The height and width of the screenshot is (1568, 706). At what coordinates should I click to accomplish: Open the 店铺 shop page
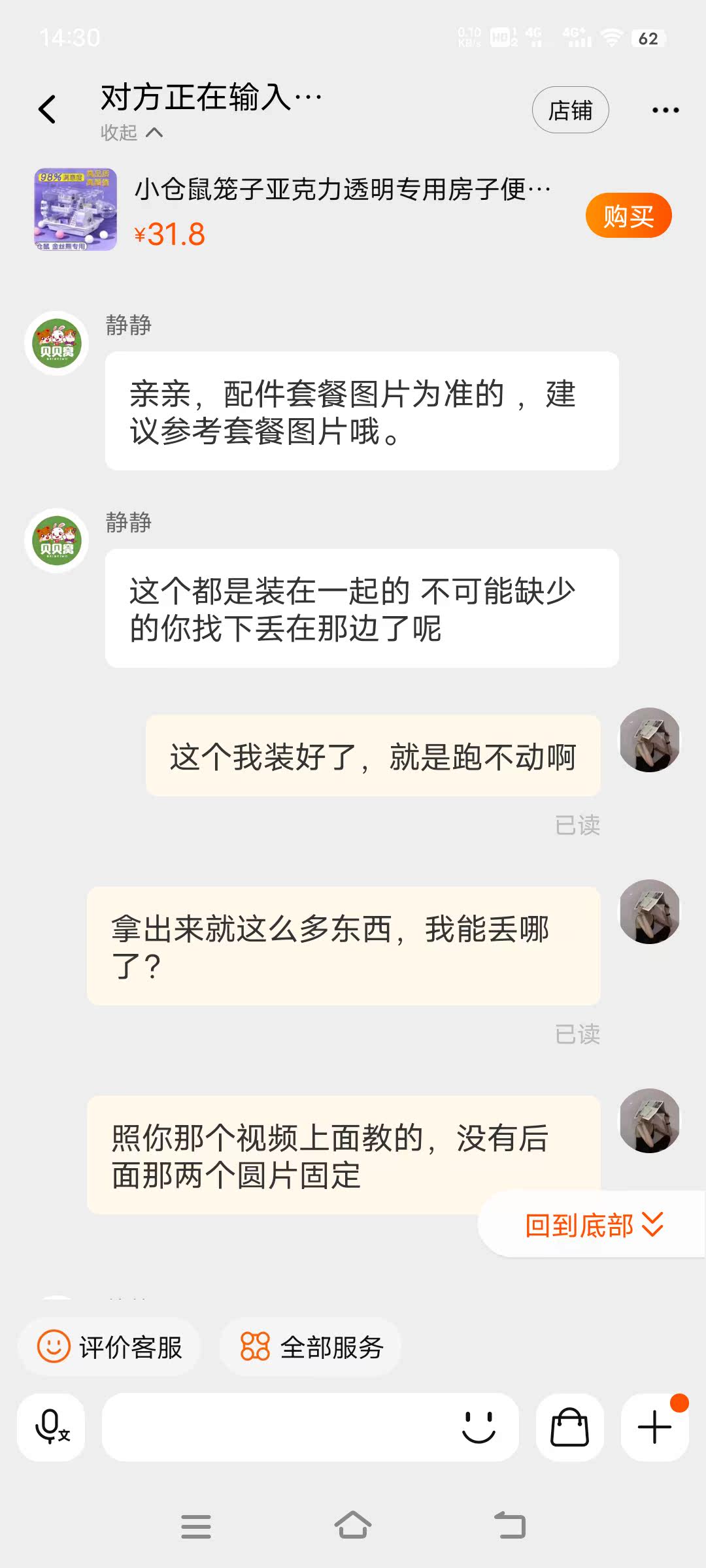click(570, 110)
